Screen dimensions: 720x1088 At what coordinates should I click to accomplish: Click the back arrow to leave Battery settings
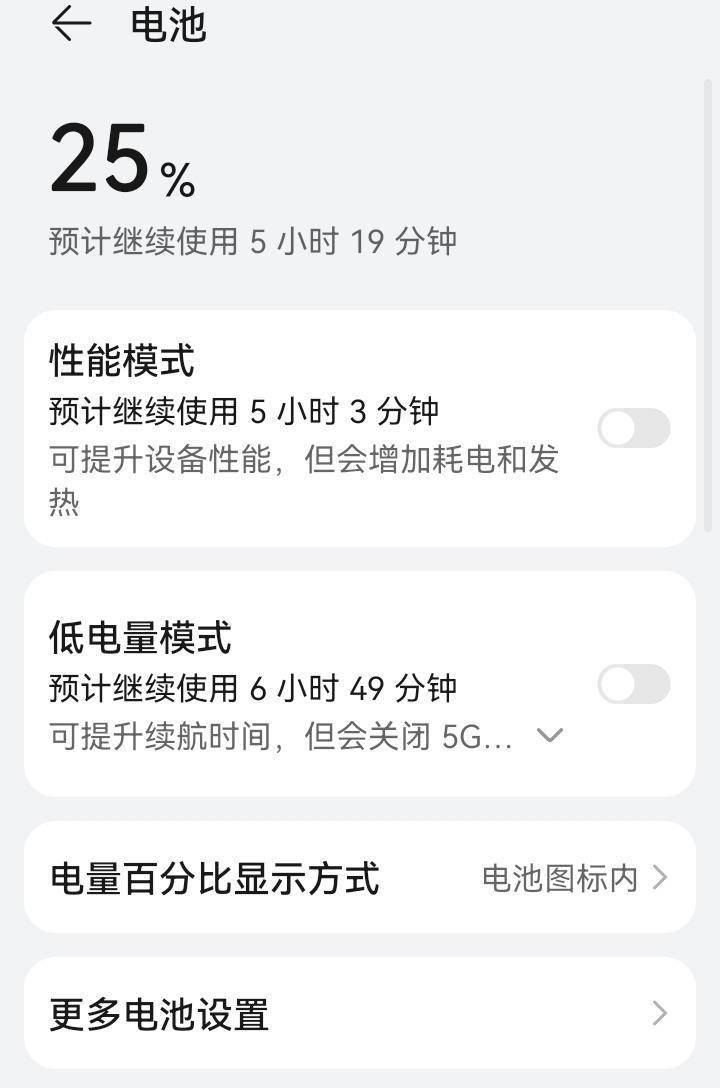(x=68, y=26)
